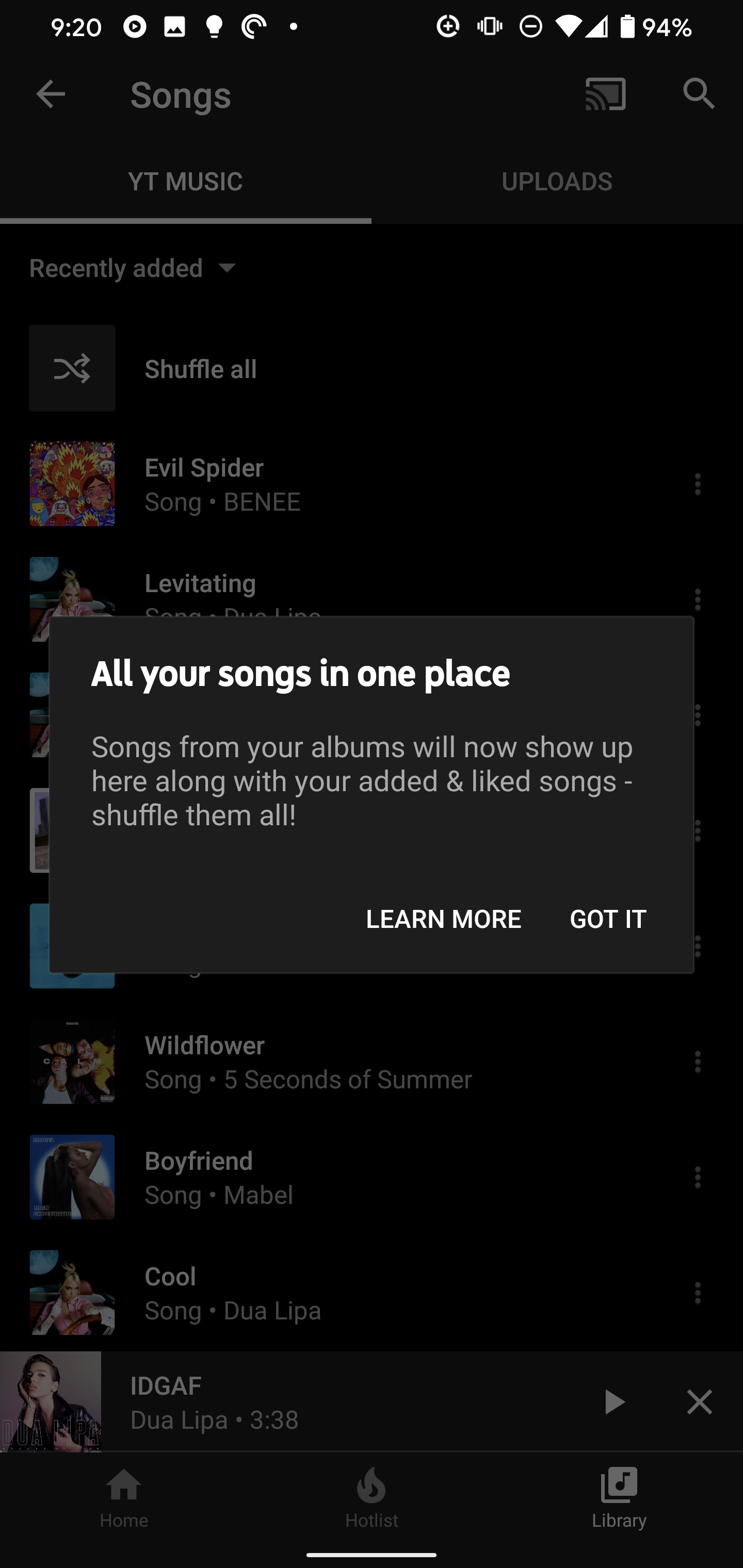743x1568 pixels.
Task: Open options menu for Boyfriend
Action: (x=698, y=1177)
